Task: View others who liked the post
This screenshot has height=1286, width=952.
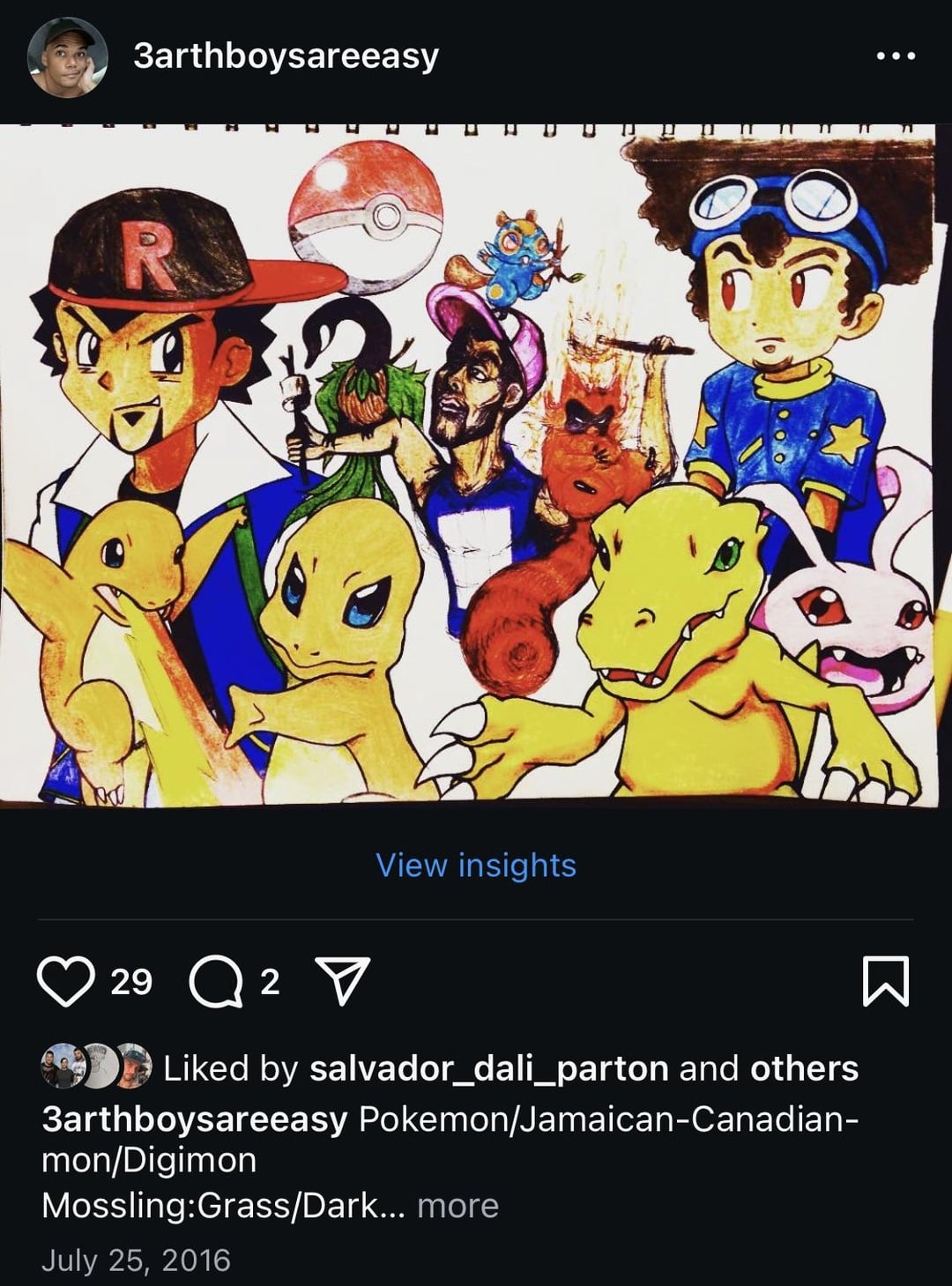Action: click(804, 1068)
